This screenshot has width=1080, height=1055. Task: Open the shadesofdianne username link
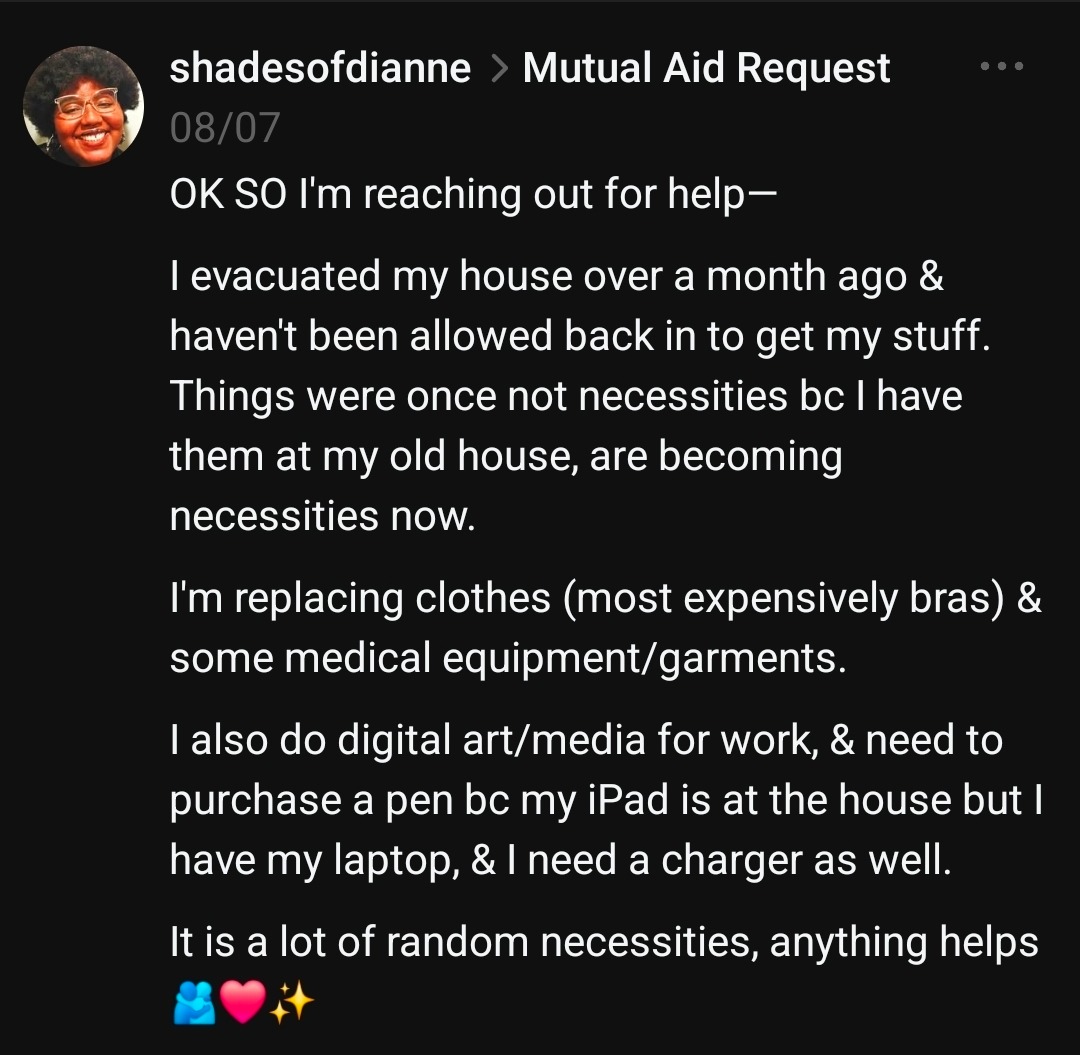click(x=320, y=68)
